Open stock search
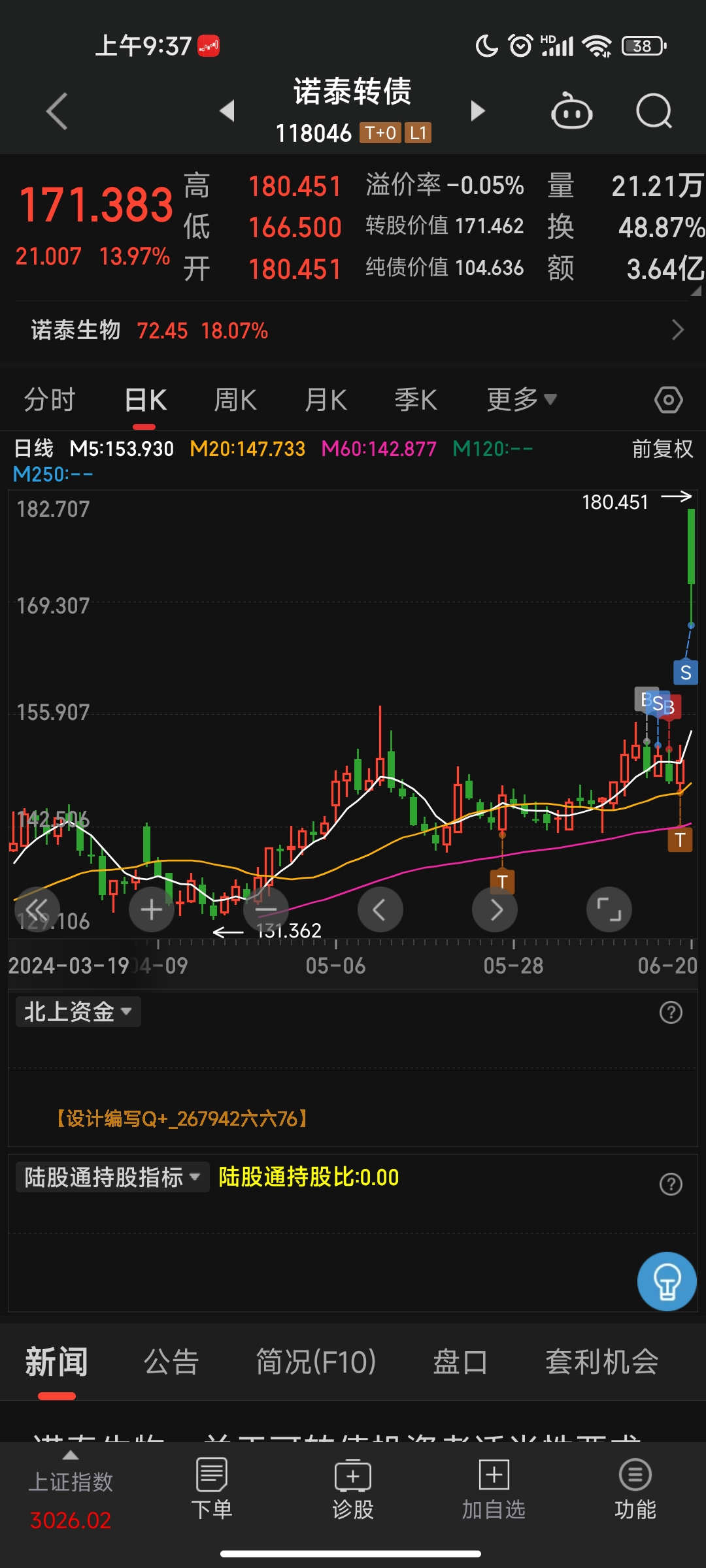The width and height of the screenshot is (706, 1568). (654, 111)
